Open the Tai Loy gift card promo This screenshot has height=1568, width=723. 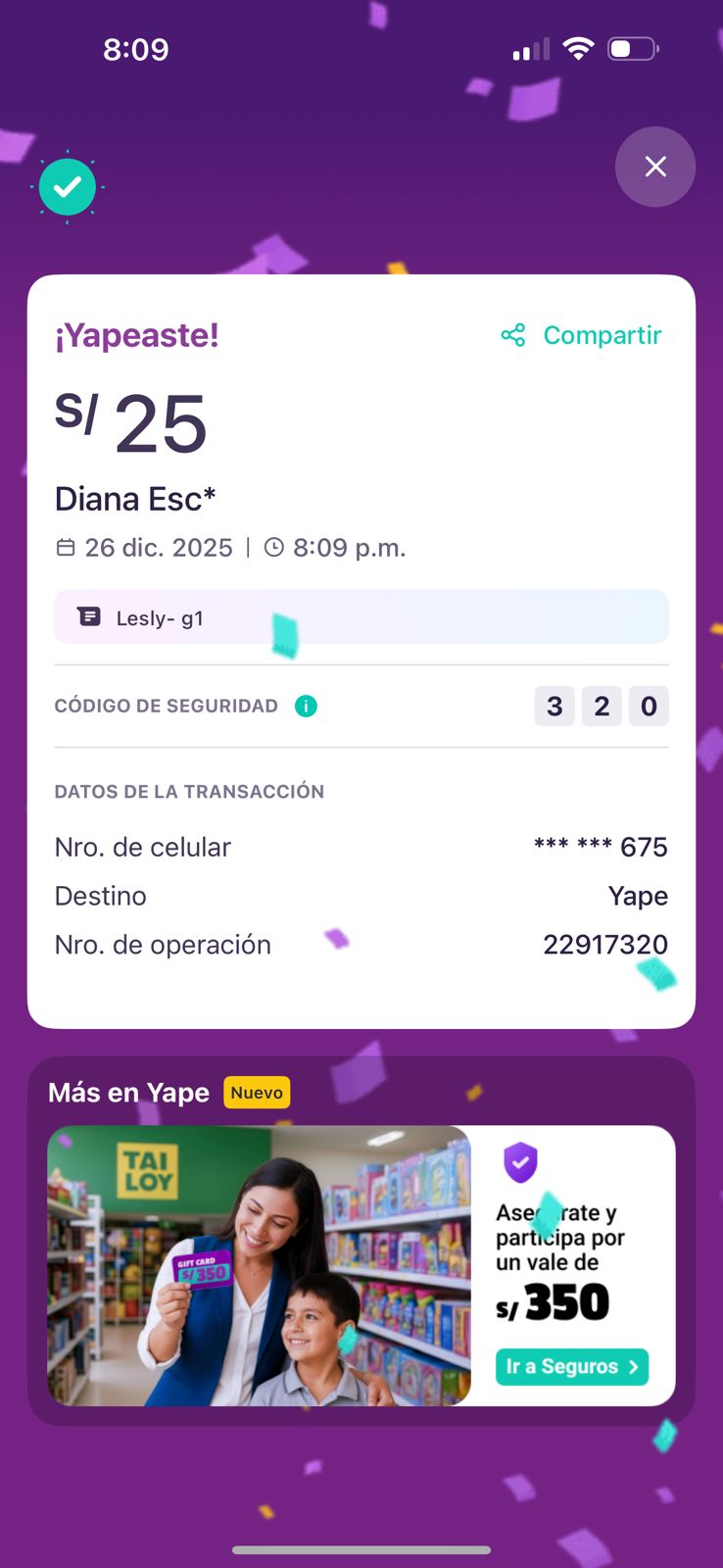tap(259, 1265)
